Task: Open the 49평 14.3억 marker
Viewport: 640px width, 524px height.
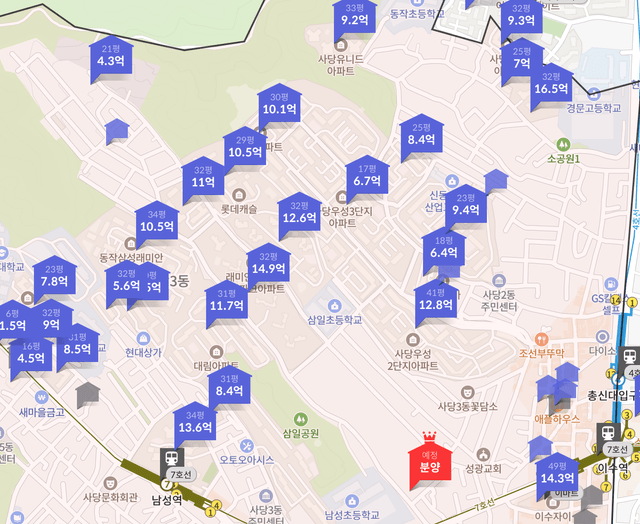Action: pos(556,473)
